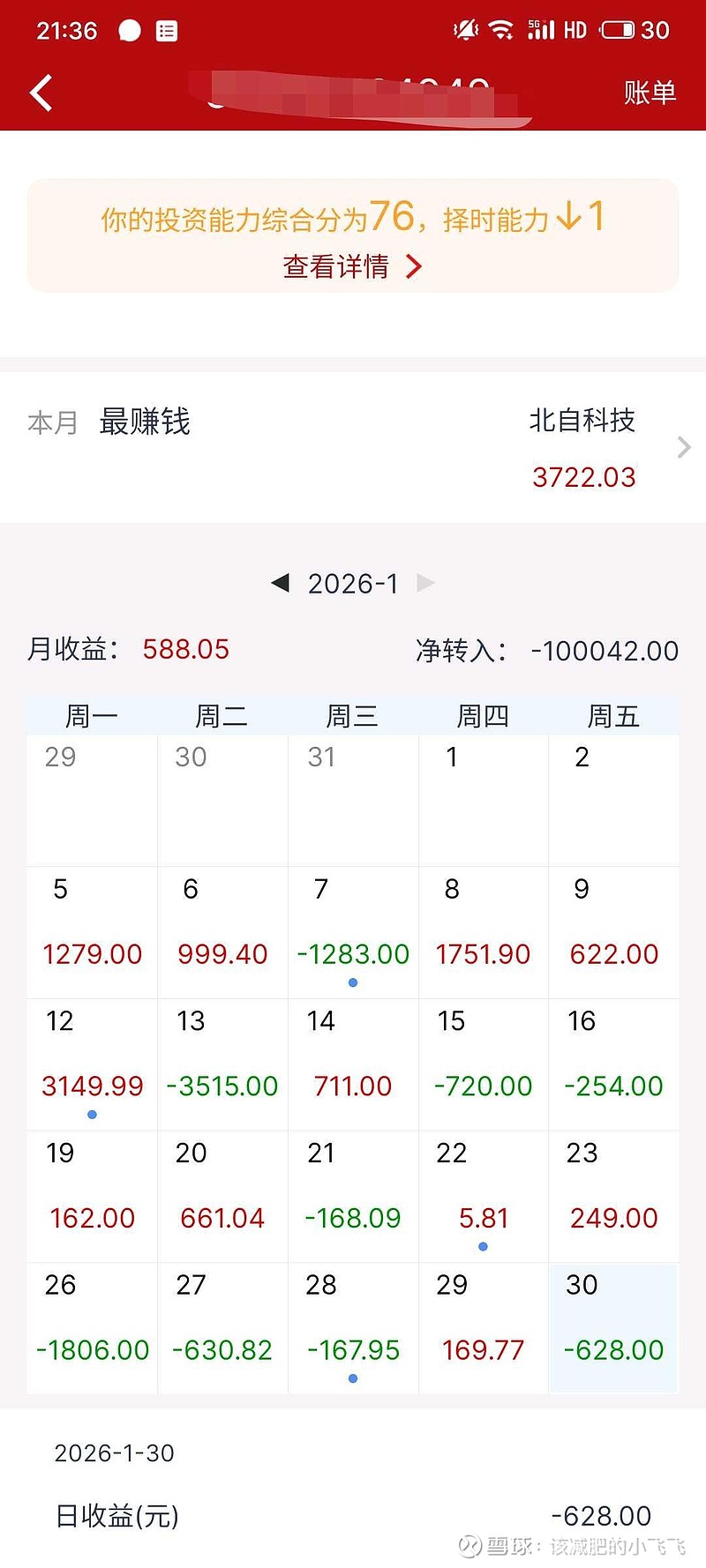Select the 周一 column header
The image size is (706, 1568).
91,715
